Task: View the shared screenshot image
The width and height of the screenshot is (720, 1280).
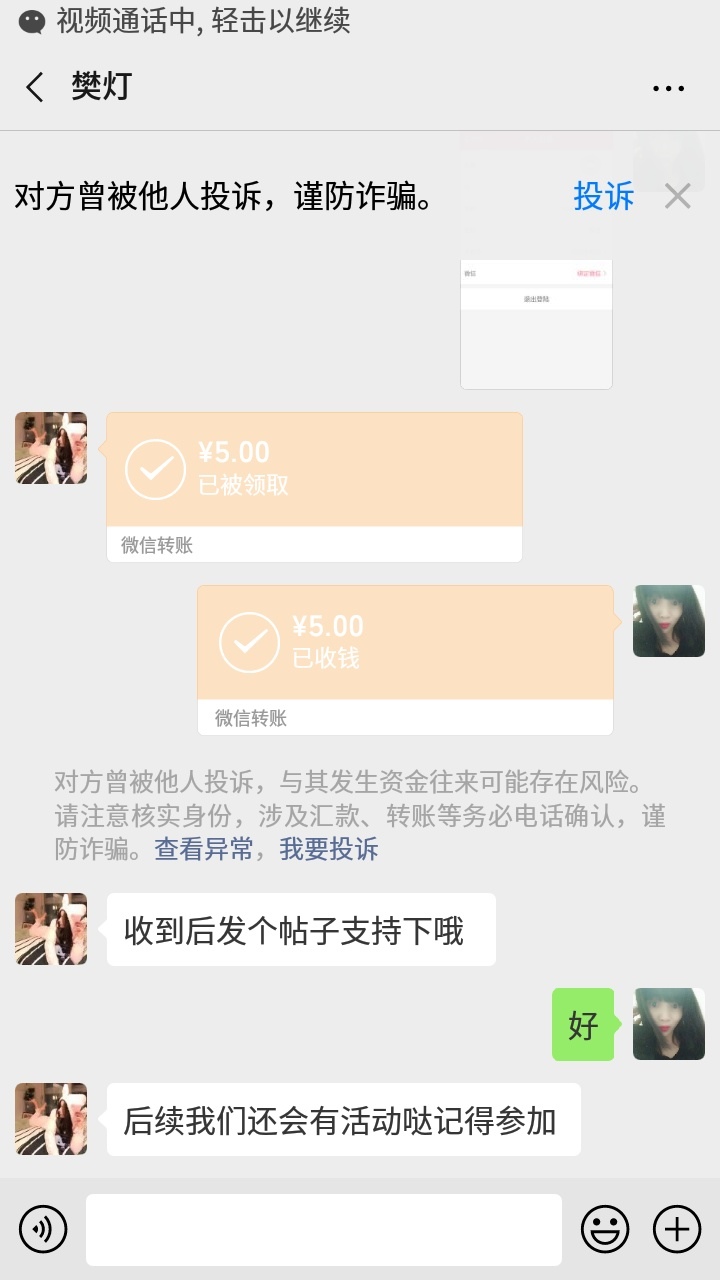Action: pyautogui.click(x=536, y=320)
